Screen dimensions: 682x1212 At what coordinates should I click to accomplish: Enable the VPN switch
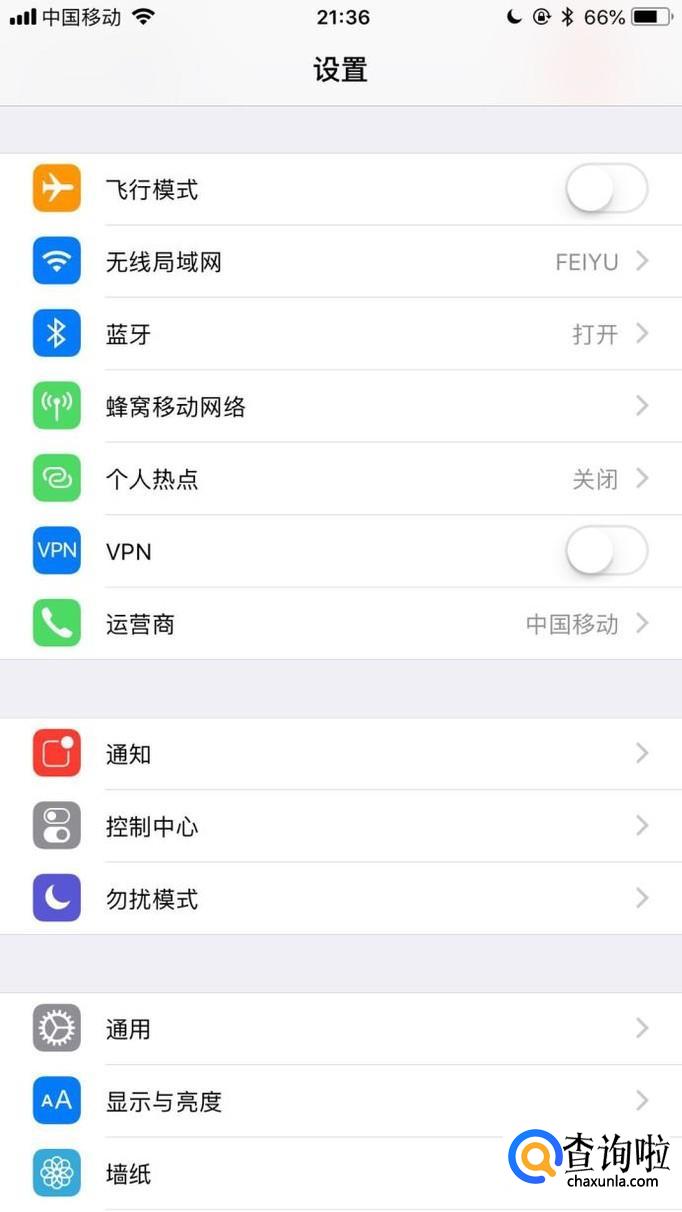606,551
